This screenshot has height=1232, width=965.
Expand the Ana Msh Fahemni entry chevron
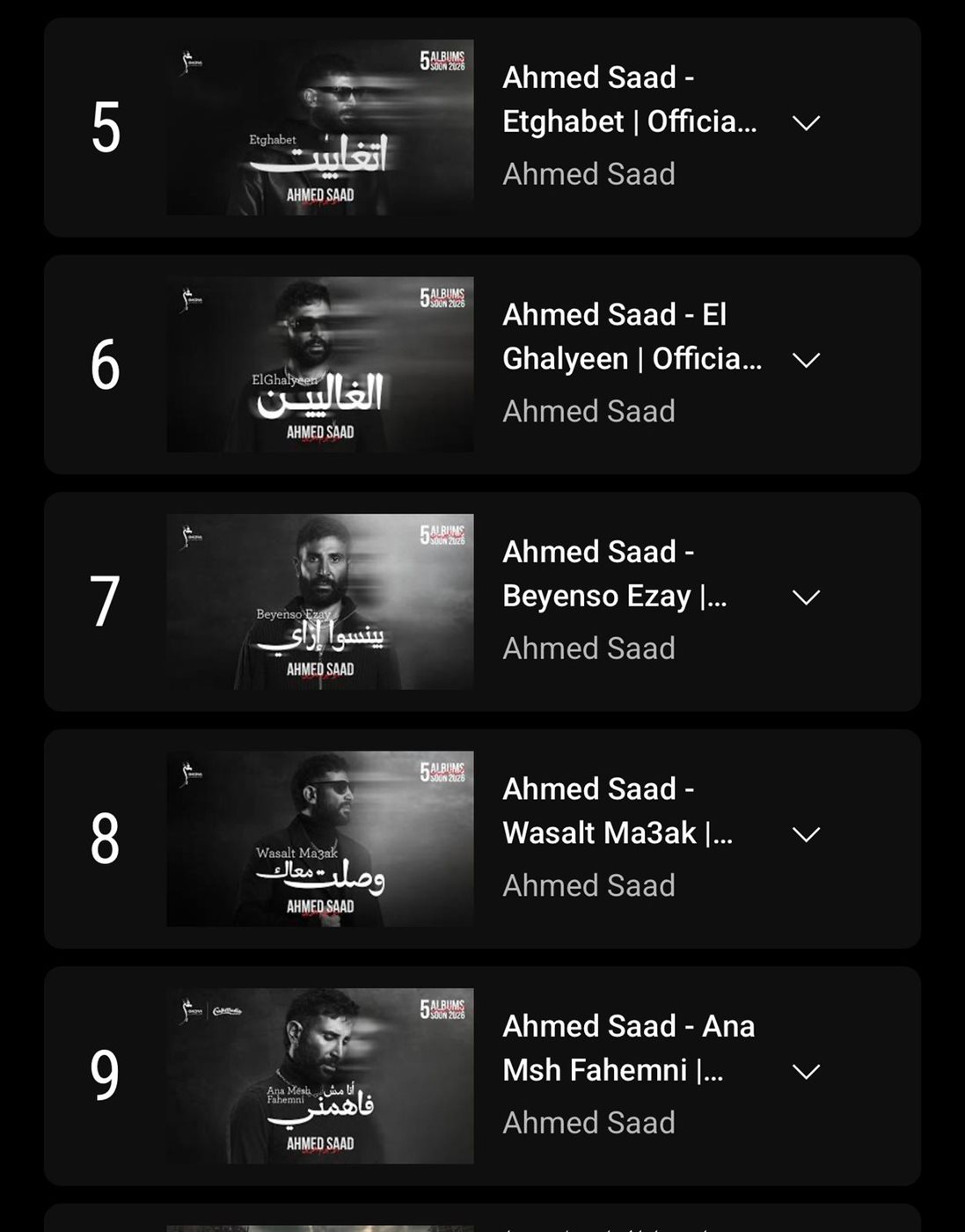point(806,1071)
